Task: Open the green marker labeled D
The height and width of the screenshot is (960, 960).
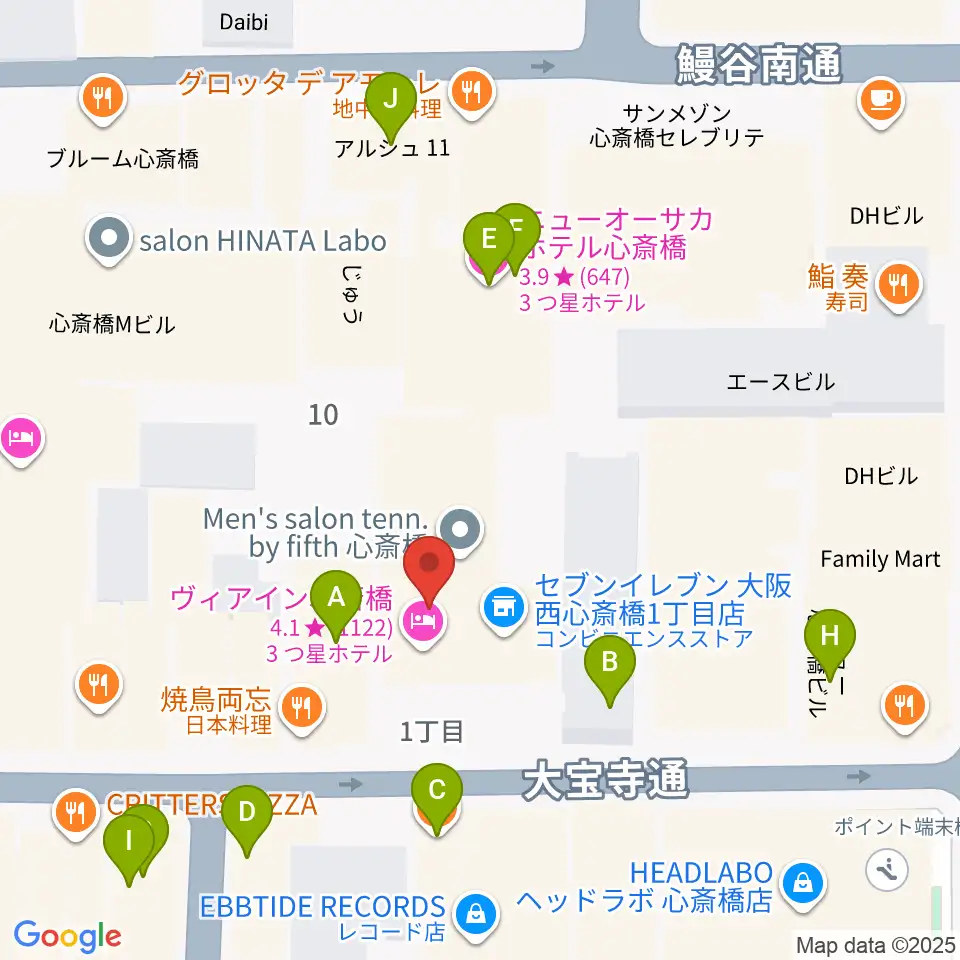Action: (x=247, y=817)
